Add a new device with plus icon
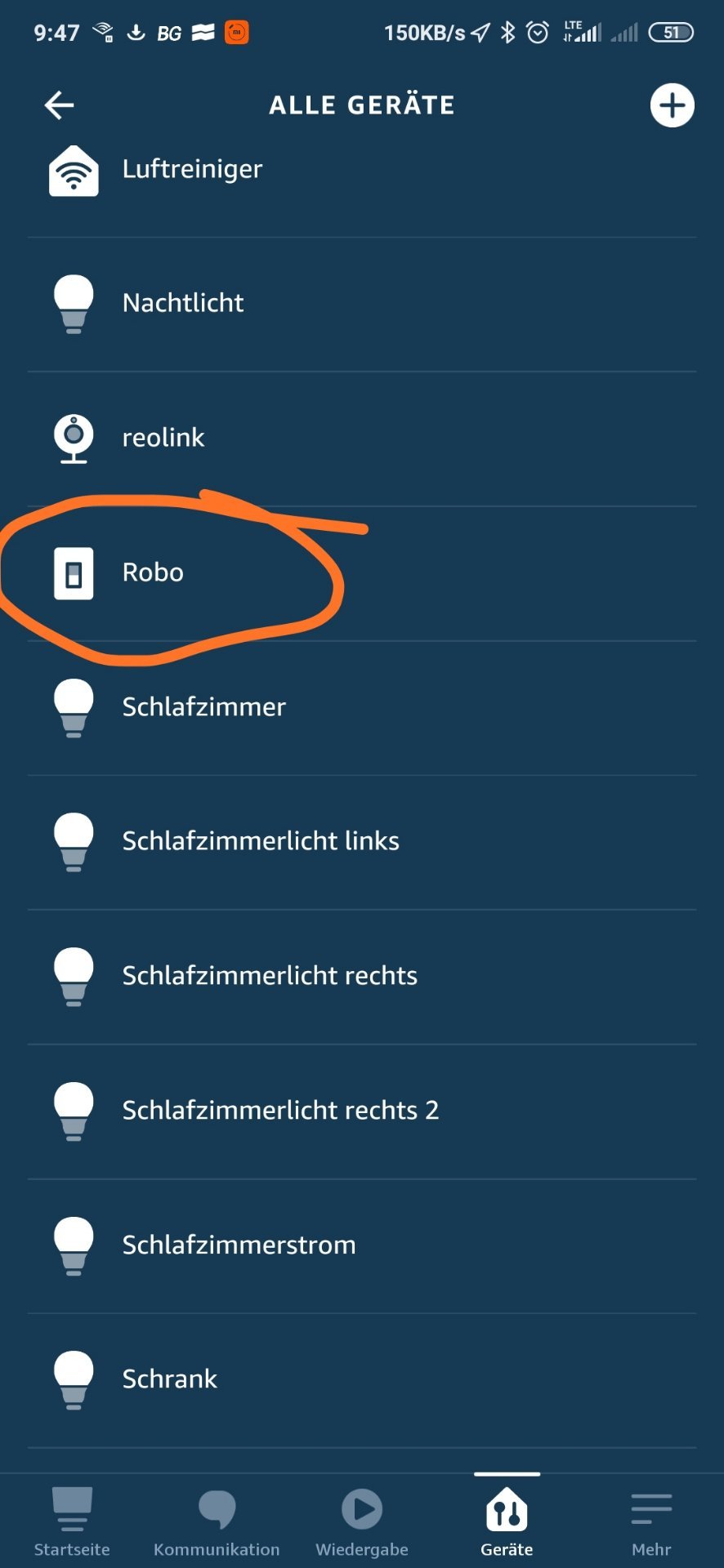Viewport: 724px width, 1568px height. (672, 105)
